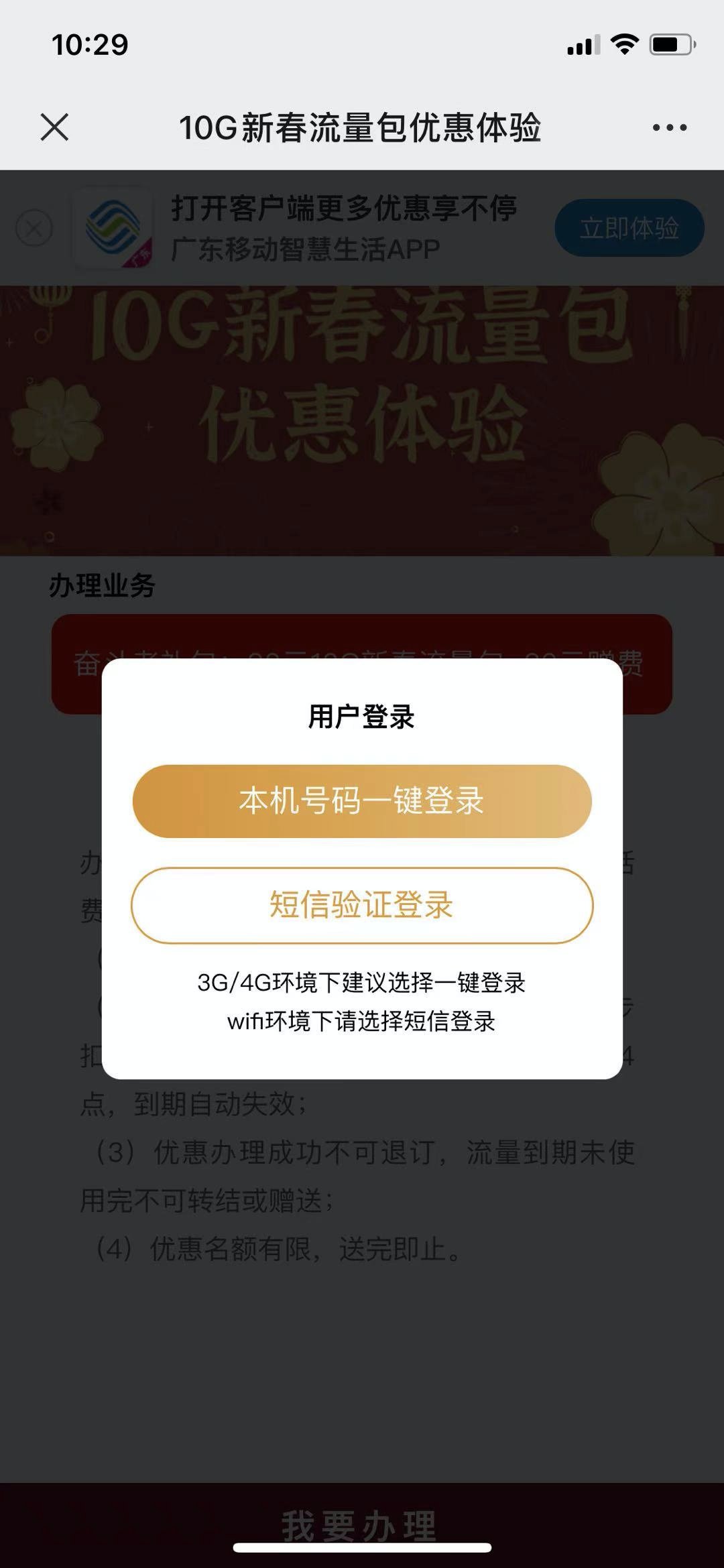Tap 本机号码一键登录 button

tap(362, 801)
